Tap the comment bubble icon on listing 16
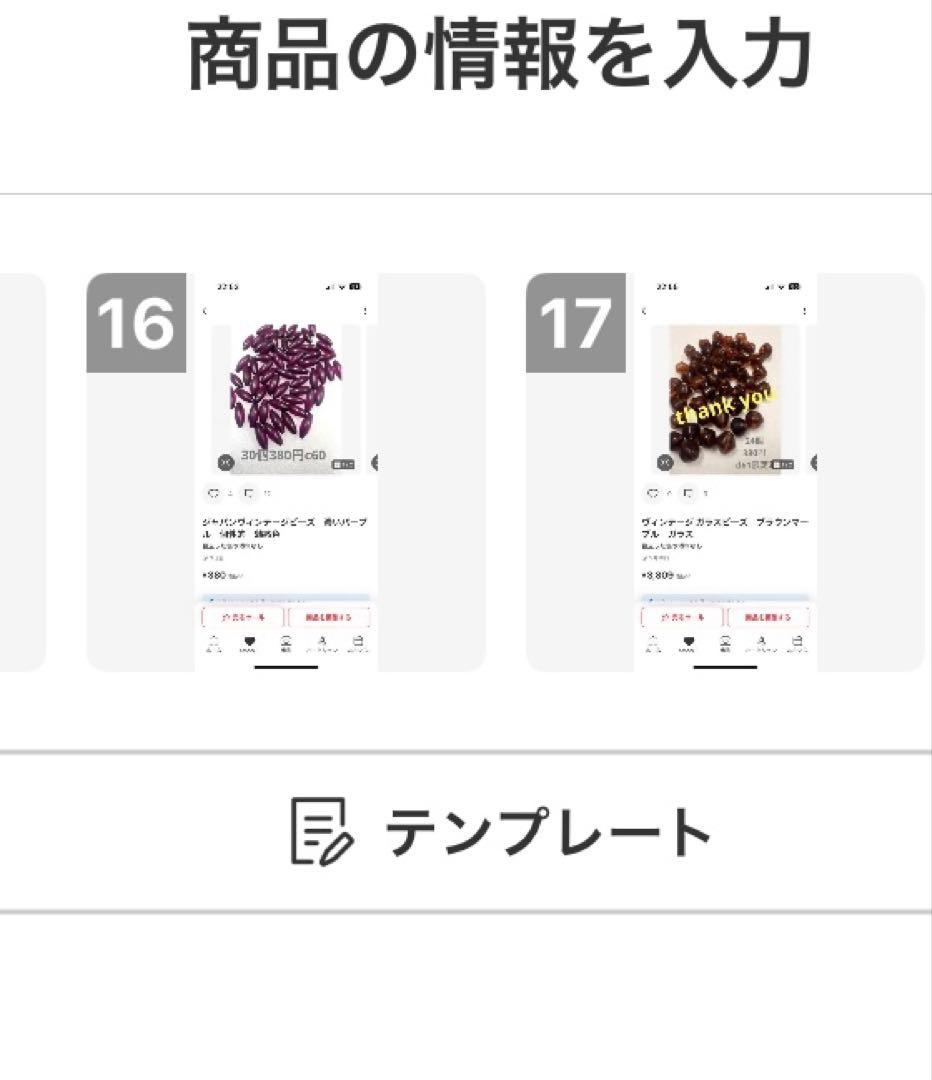The height and width of the screenshot is (1080, 932). tap(248, 493)
